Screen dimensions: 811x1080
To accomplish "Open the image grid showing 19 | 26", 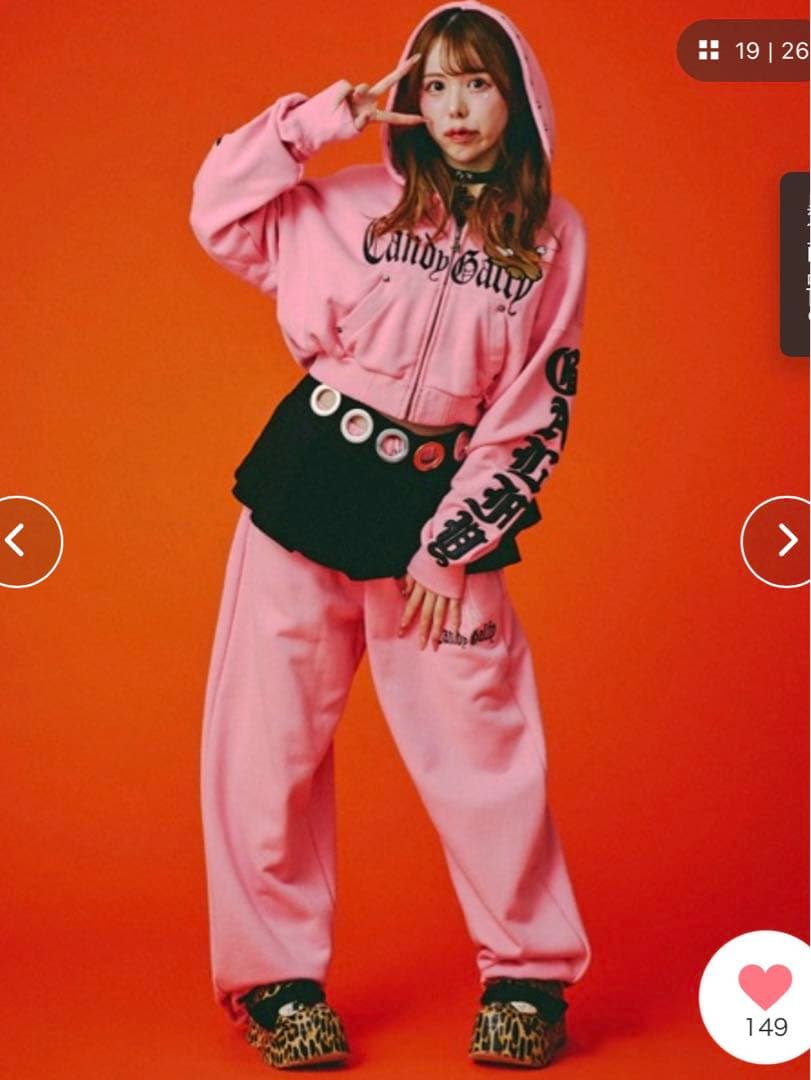I will pyautogui.click(x=748, y=50).
